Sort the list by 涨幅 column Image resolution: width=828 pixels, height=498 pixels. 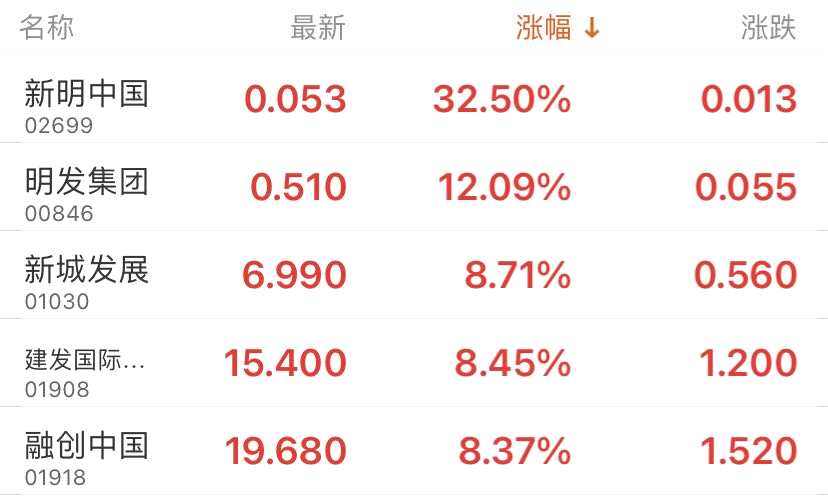(x=557, y=28)
